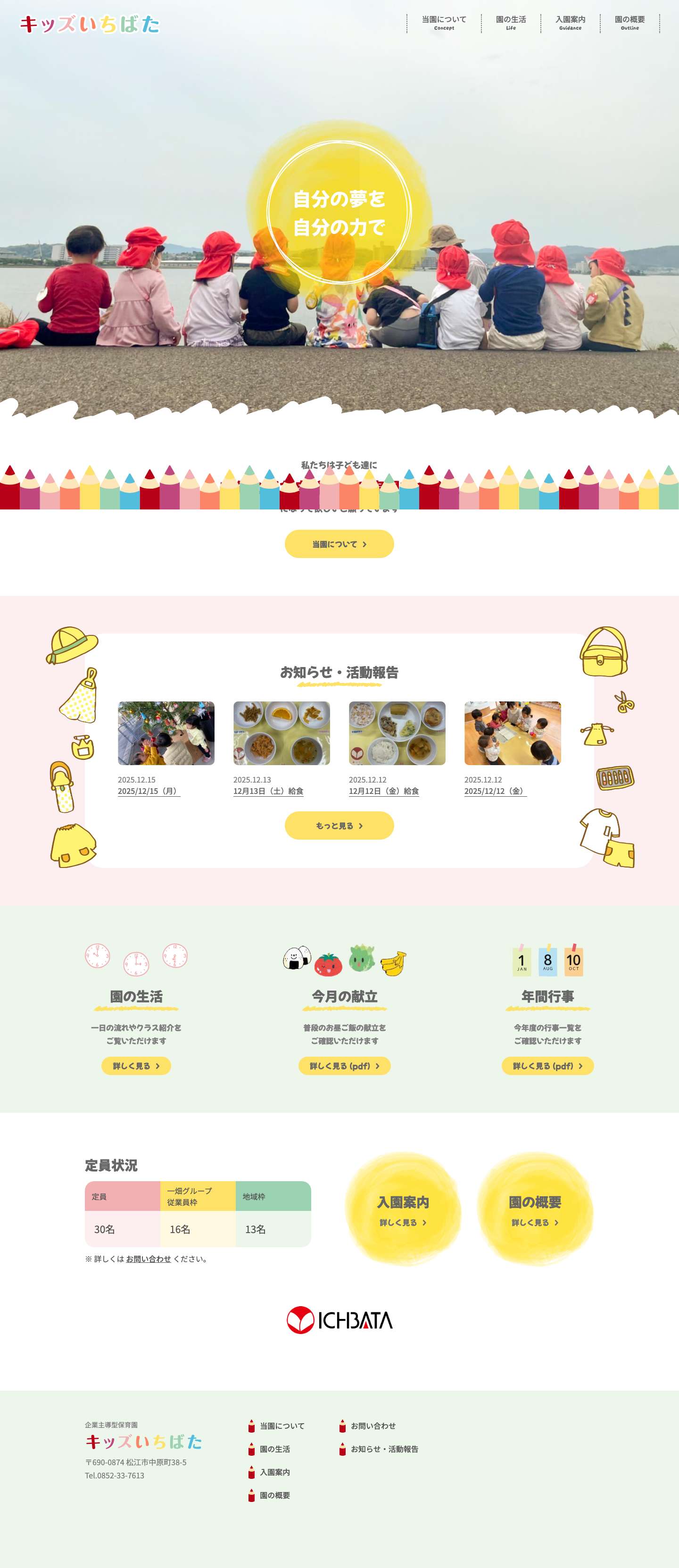Screen dimensions: 679x1568
Task: Go to 園の生活 in top navigation
Action: [x=511, y=23]
